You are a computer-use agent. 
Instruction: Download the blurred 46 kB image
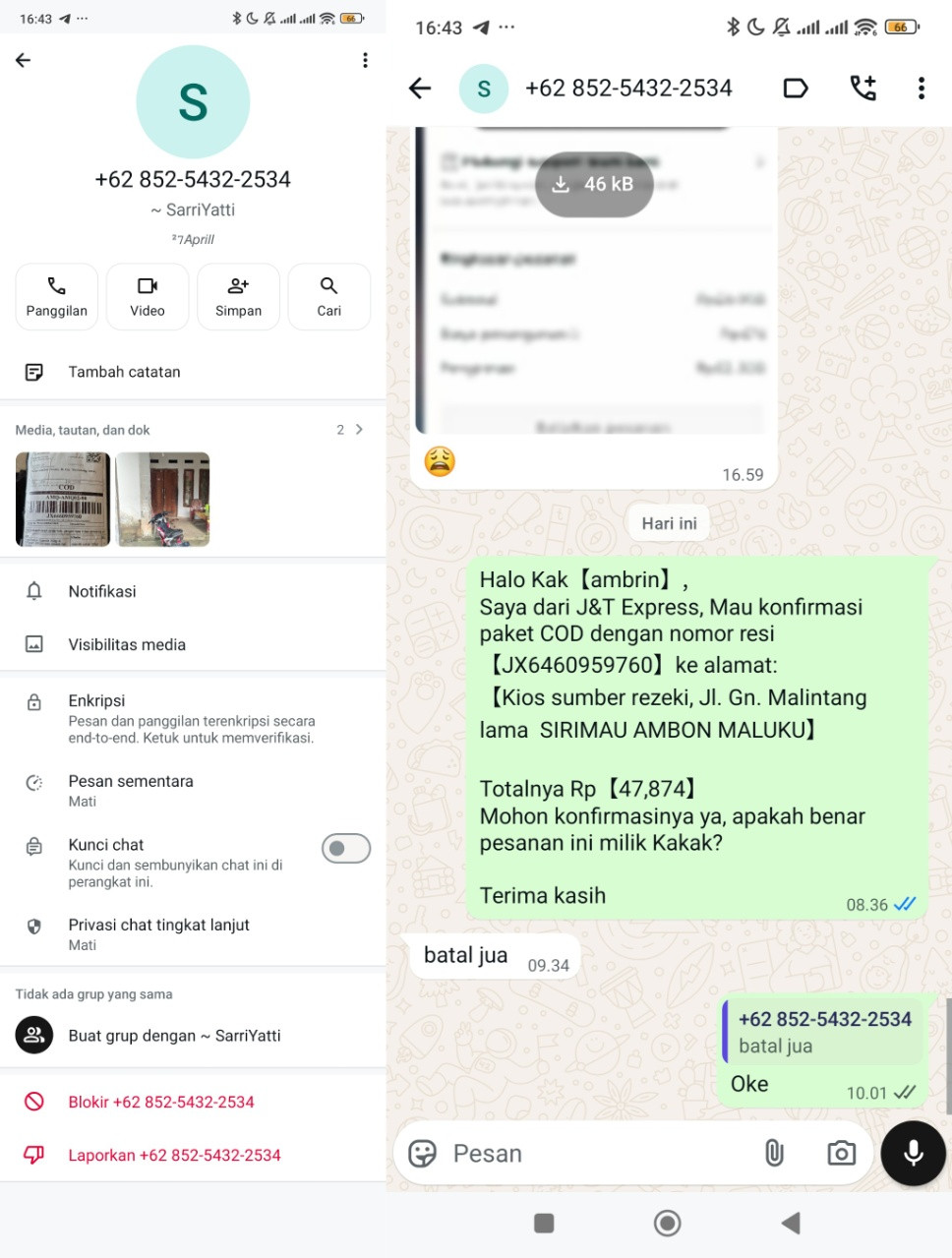point(594,184)
